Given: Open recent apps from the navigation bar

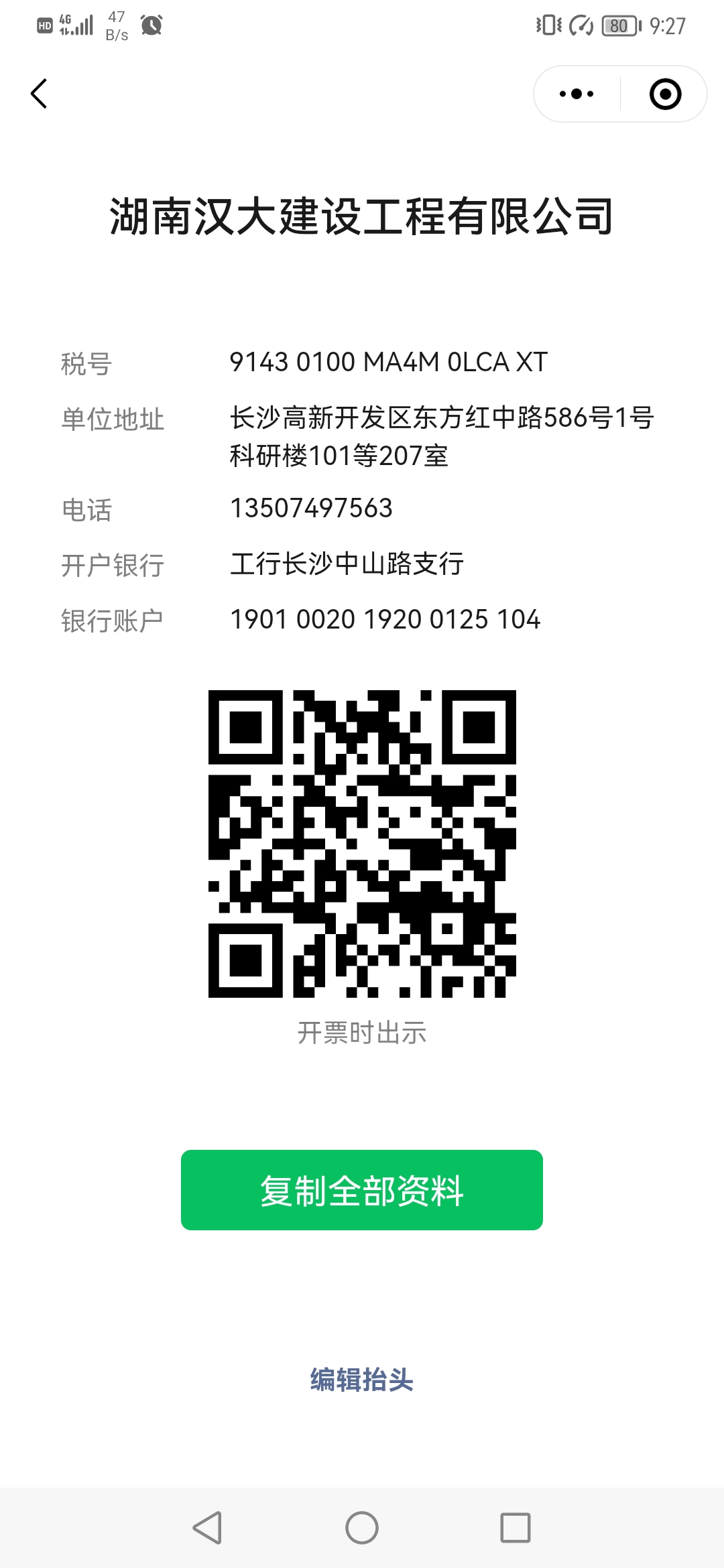Looking at the screenshot, I should [x=515, y=1528].
